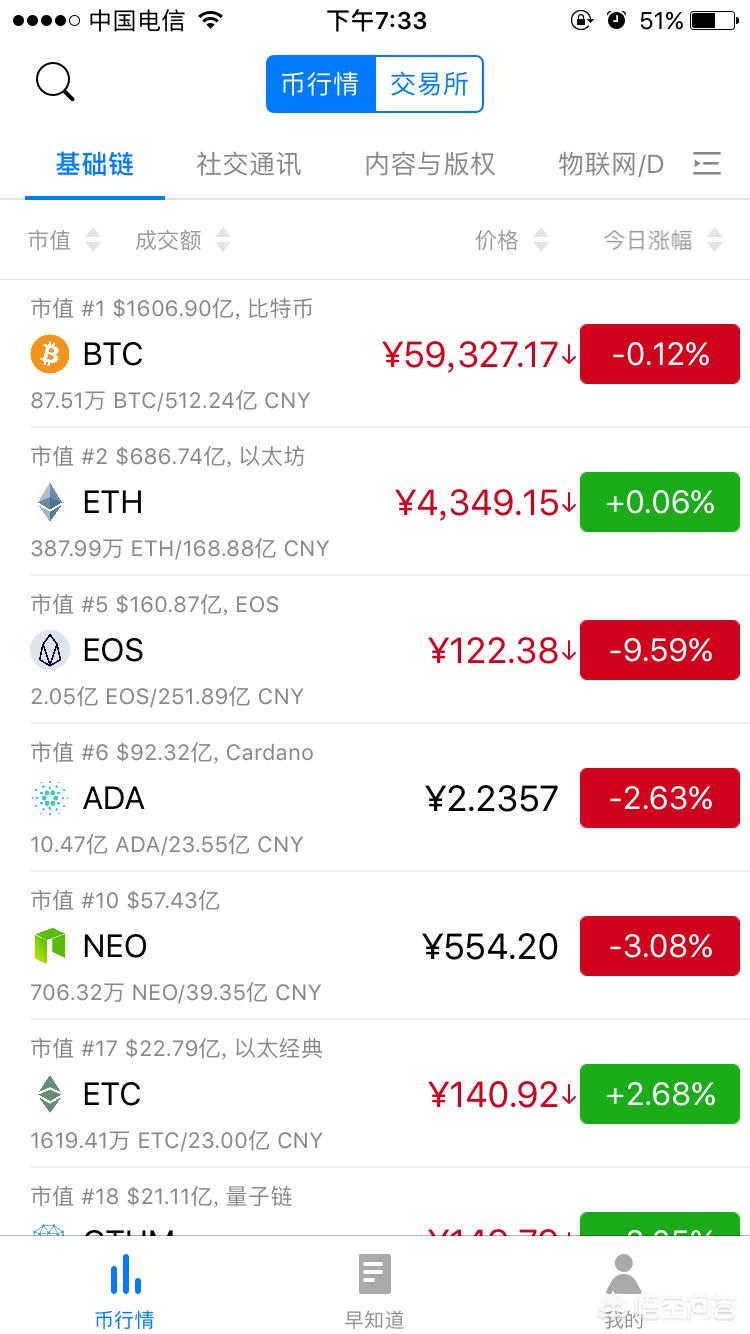The image size is (750, 1334).
Task: Switch to the 社交通讯 category tab
Action: (249, 164)
